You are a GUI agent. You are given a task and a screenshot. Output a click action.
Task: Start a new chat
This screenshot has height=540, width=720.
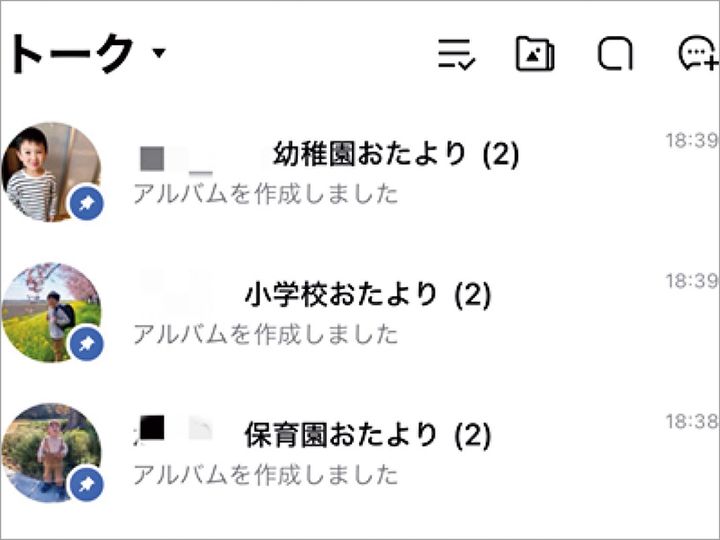(697, 54)
